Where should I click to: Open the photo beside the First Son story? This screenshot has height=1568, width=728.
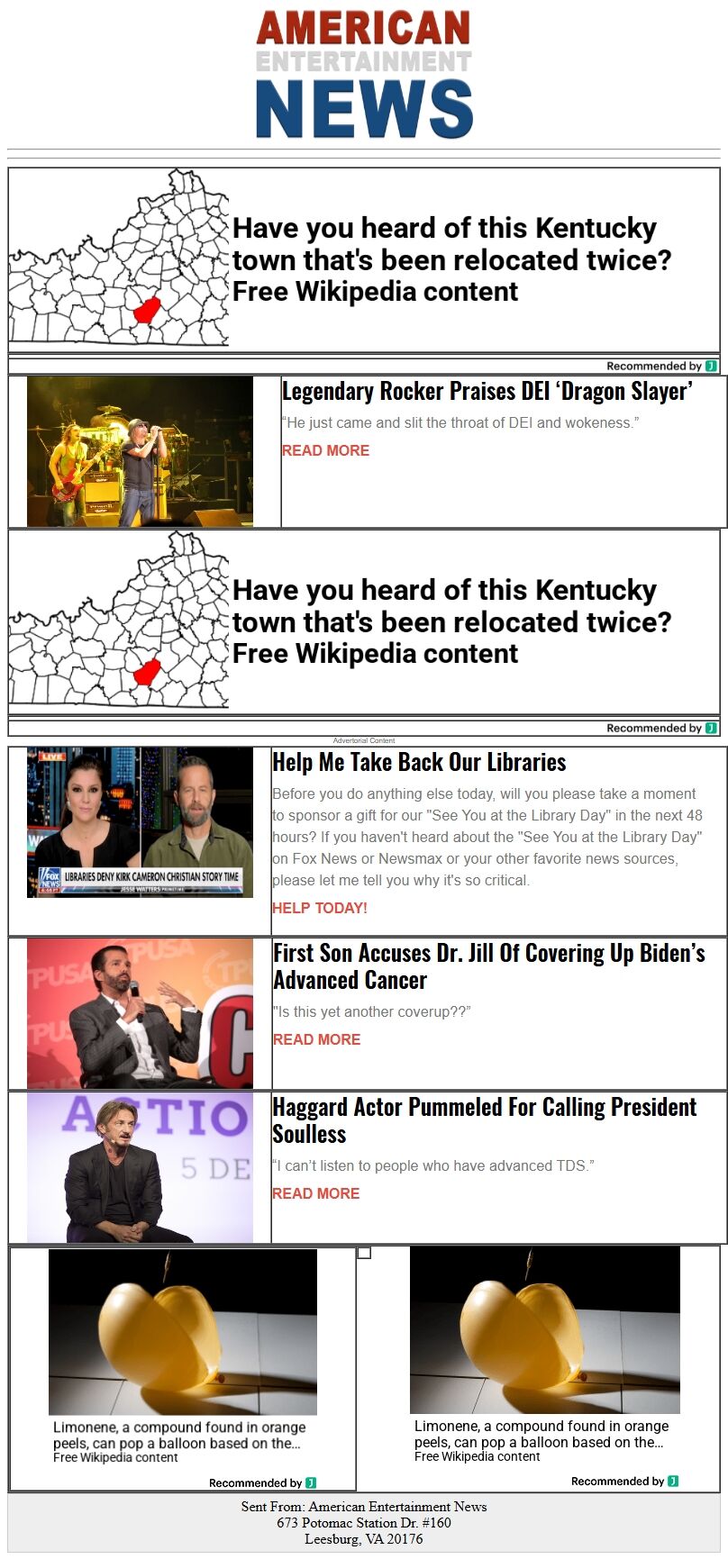pyautogui.click(x=140, y=1013)
